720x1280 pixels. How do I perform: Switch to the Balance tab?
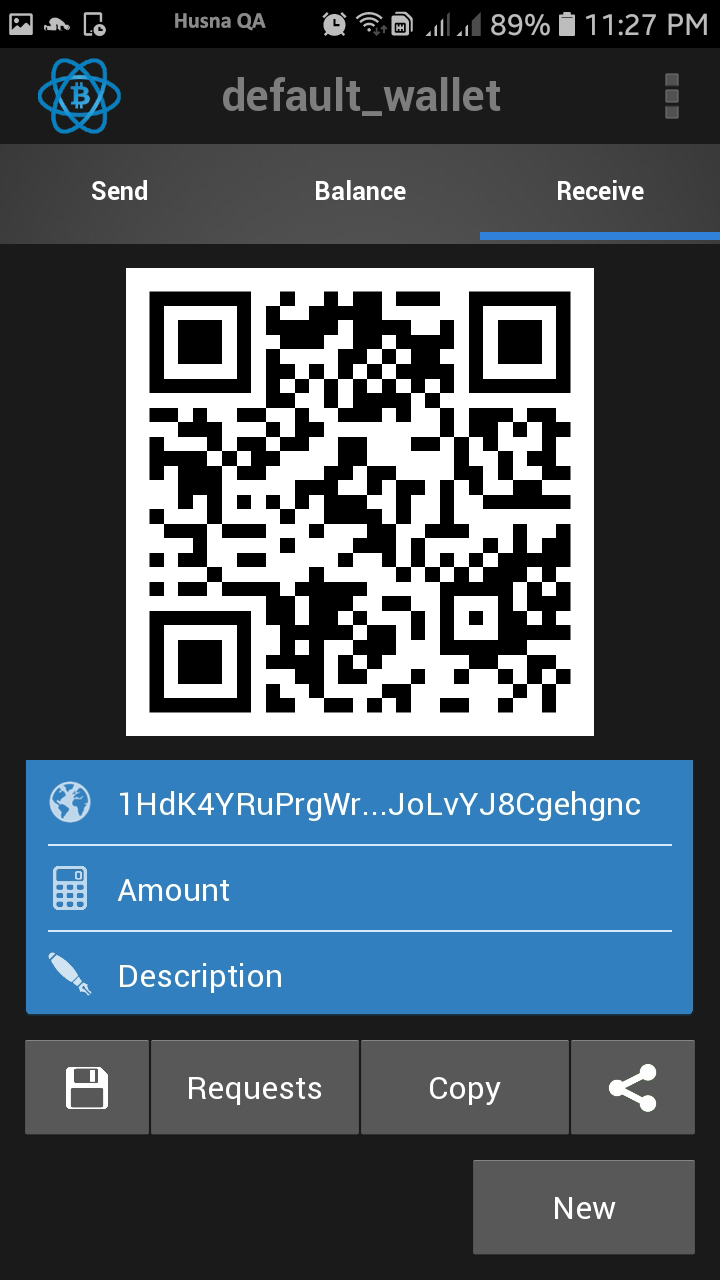tap(360, 191)
